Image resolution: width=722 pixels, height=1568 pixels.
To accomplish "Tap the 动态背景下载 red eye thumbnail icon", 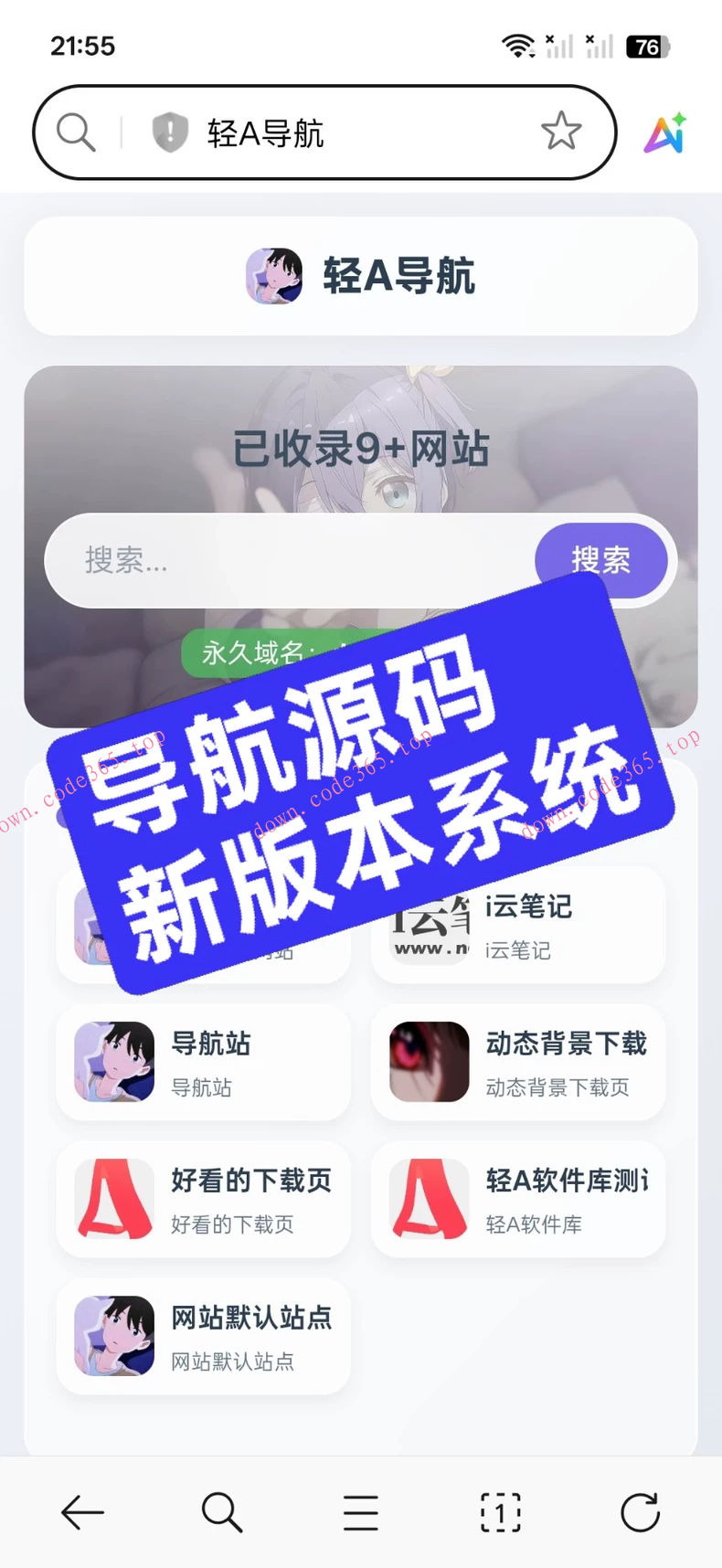I will point(428,1062).
